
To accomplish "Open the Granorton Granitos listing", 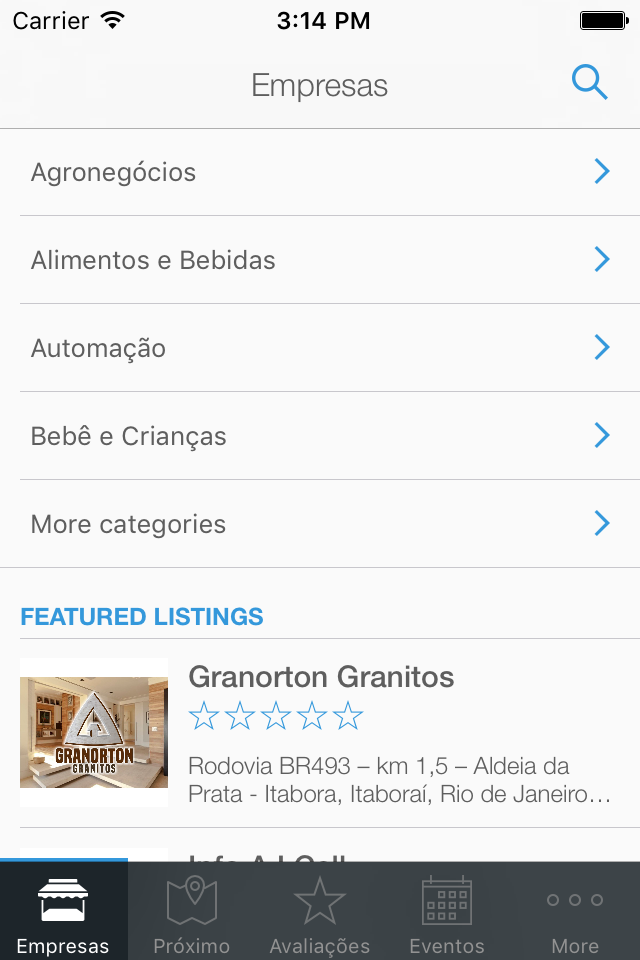I will tap(320, 733).
